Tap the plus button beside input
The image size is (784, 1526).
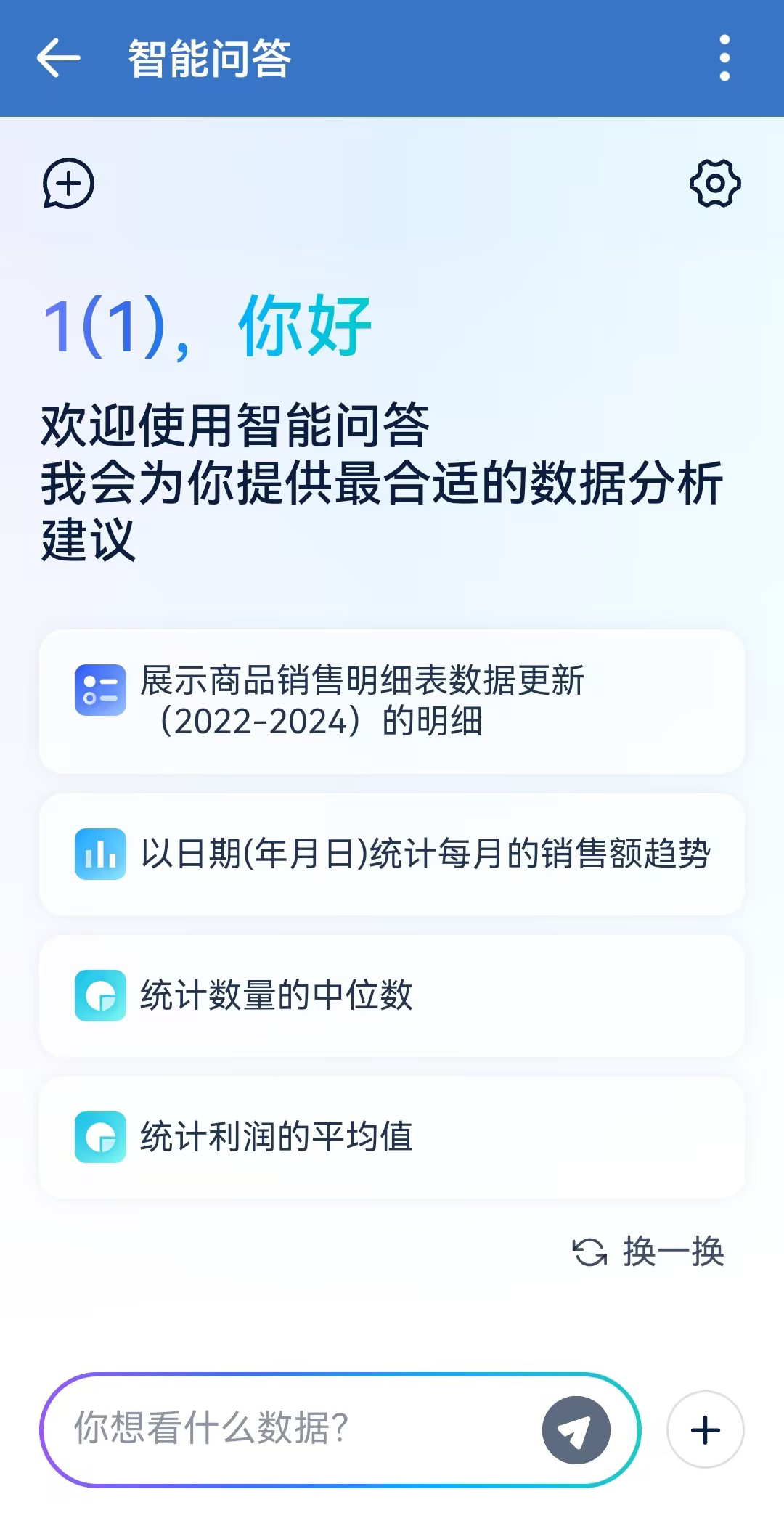pos(705,1429)
